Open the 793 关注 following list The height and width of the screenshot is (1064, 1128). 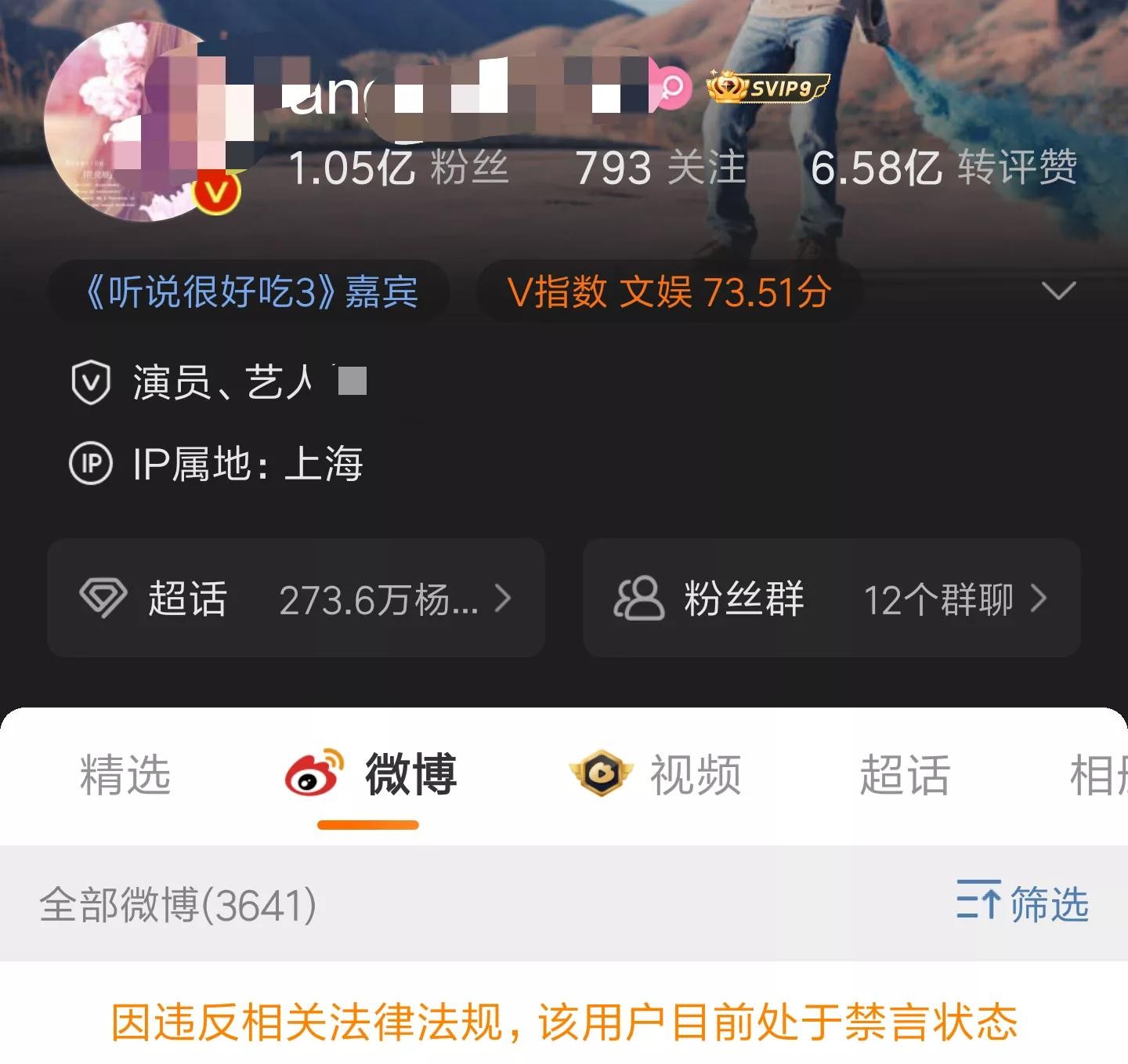point(660,168)
